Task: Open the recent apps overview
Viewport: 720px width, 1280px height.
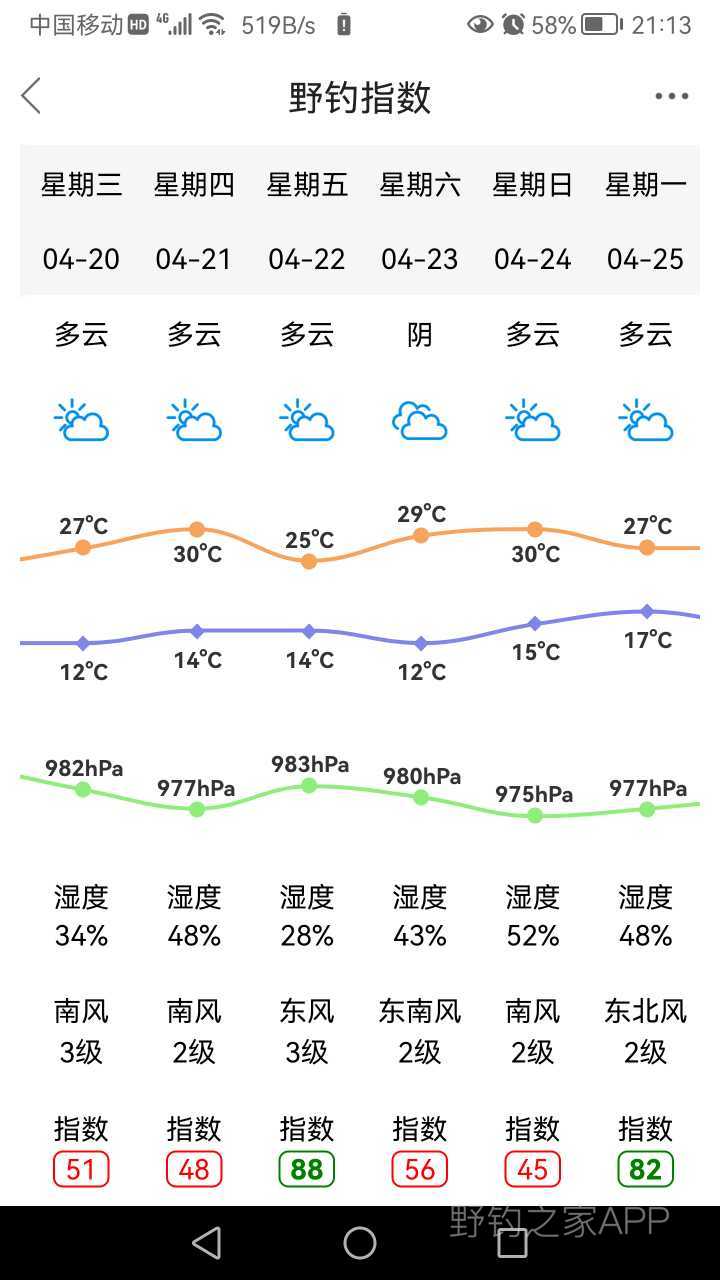Action: click(512, 1243)
